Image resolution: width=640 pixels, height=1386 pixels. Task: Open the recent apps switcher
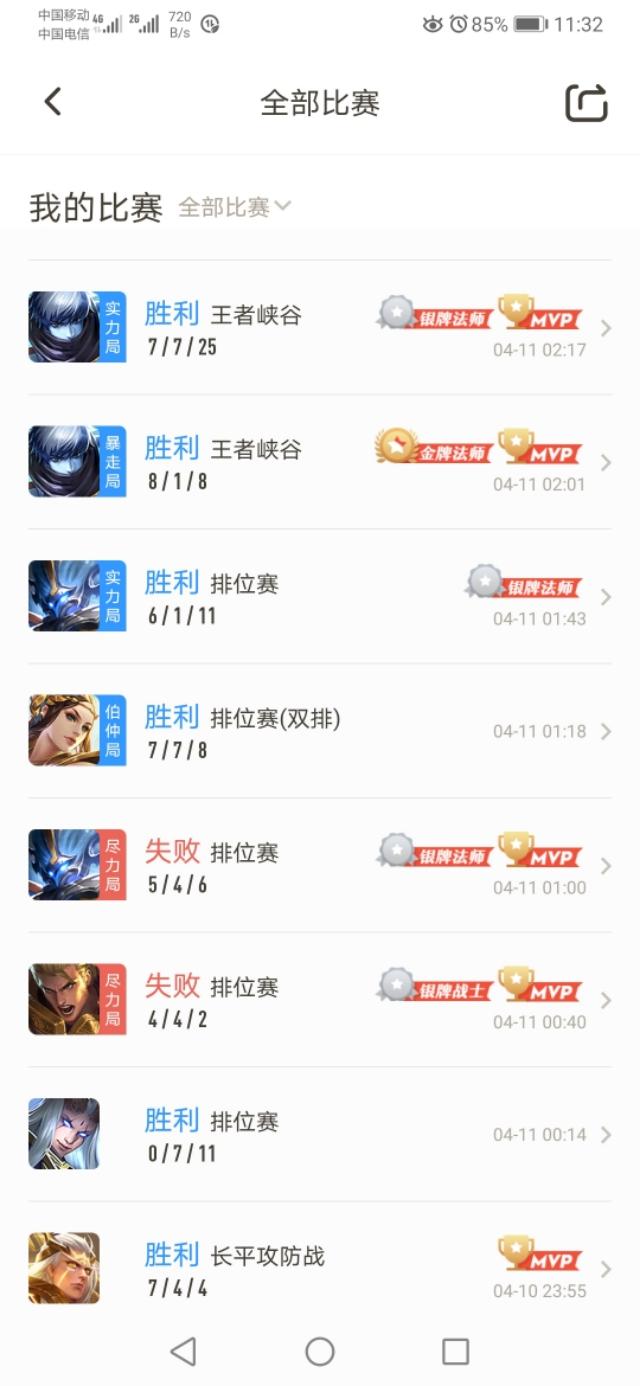[455, 1352]
